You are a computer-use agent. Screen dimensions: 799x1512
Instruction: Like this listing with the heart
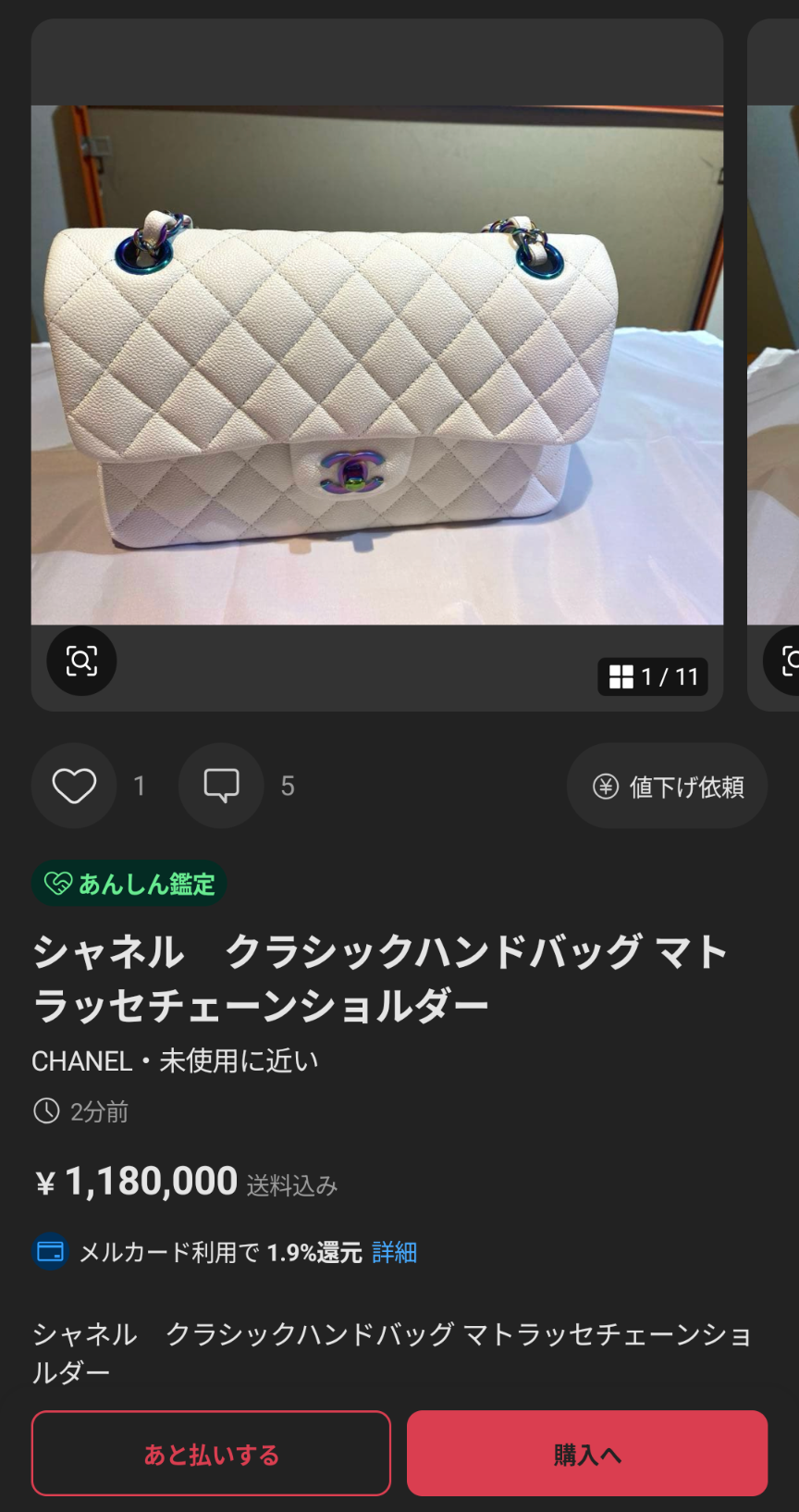pyautogui.click(x=74, y=786)
